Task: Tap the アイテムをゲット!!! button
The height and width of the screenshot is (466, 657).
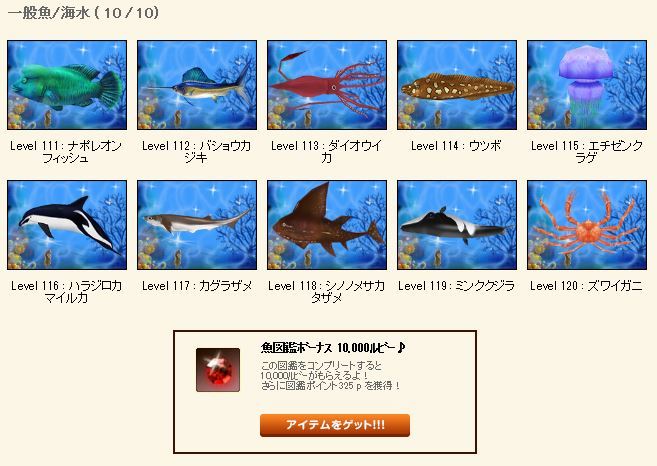Action: tap(335, 425)
